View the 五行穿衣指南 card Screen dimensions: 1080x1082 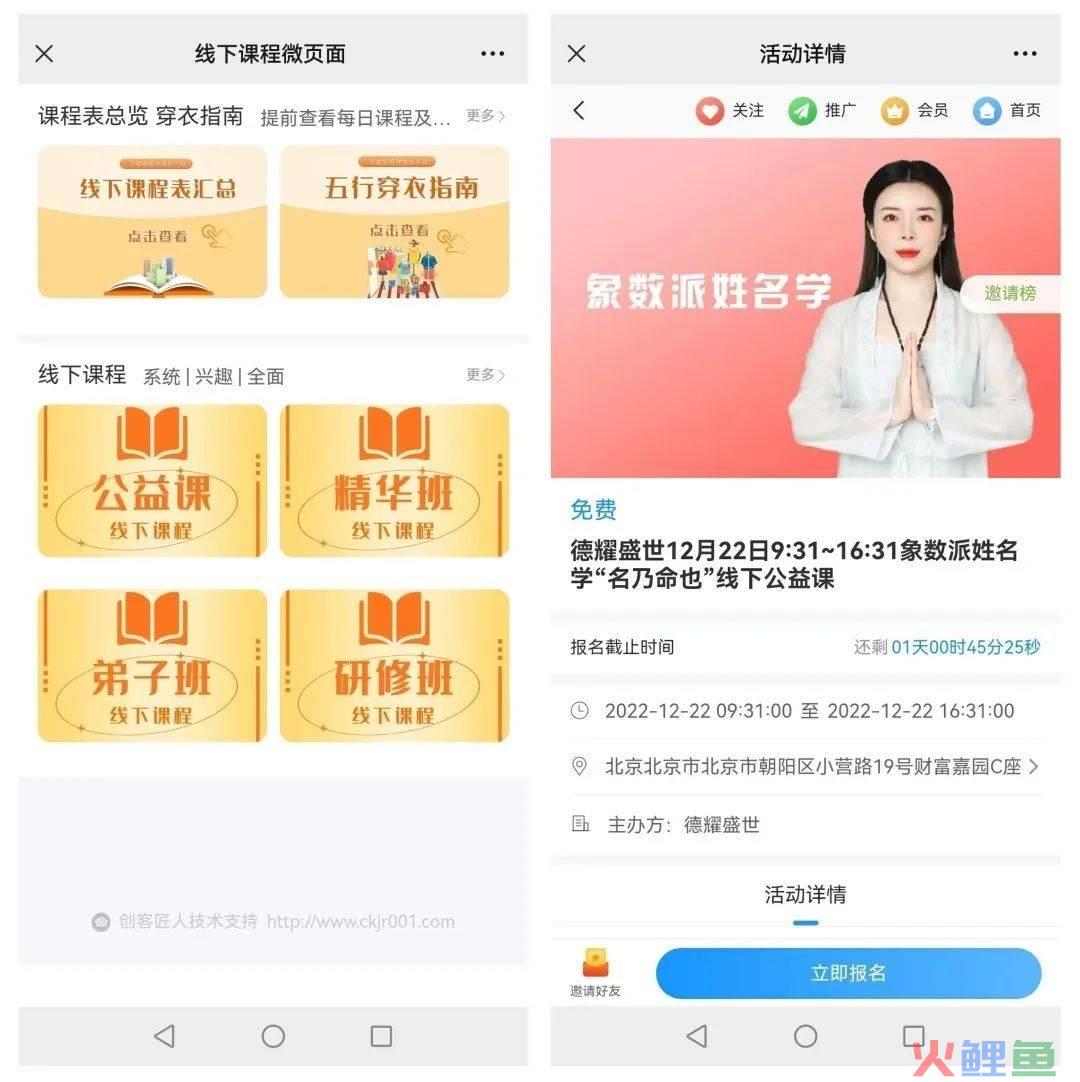(x=394, y=221)
